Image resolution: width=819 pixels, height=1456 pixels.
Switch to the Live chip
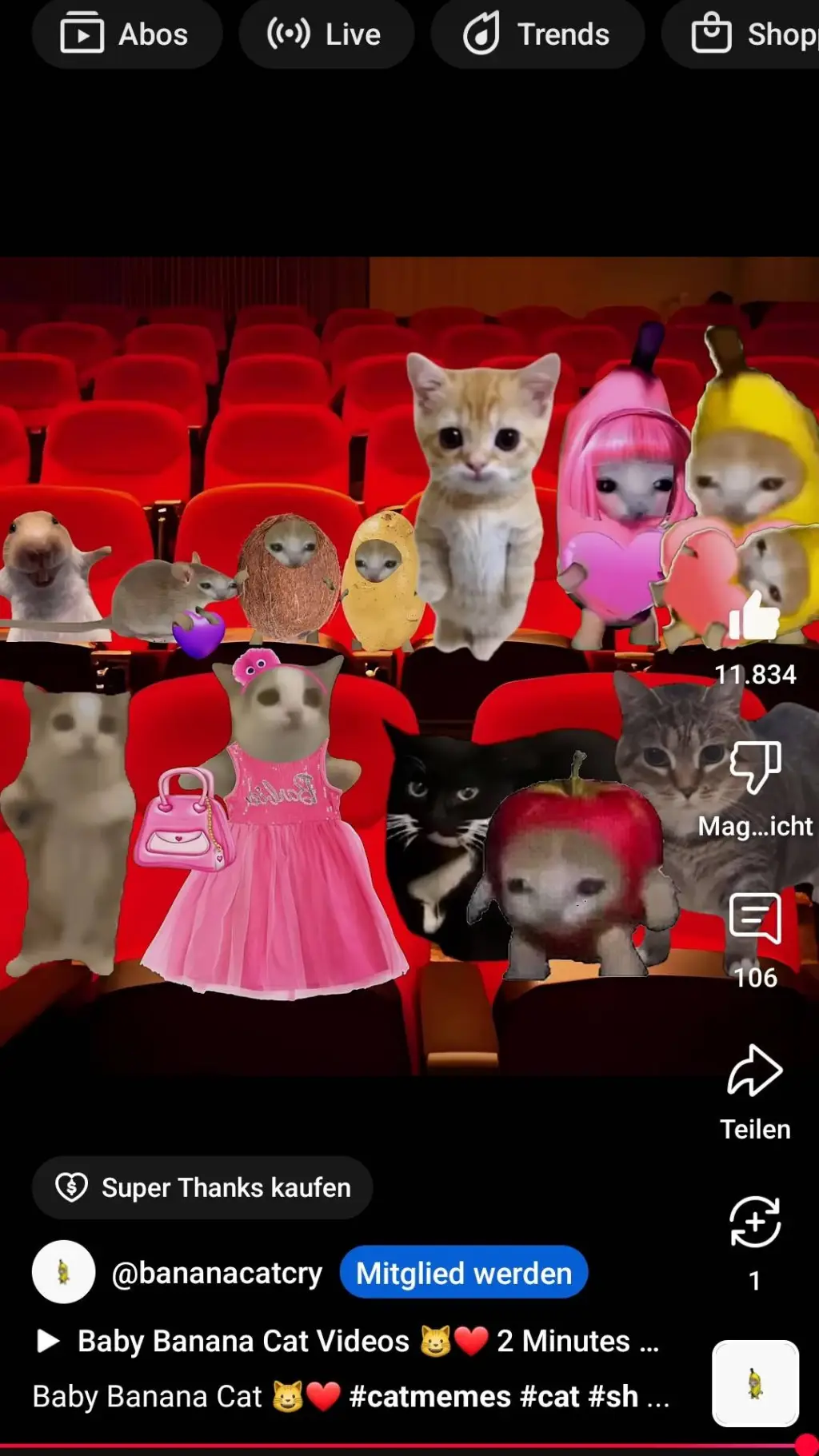click(326, 35)
